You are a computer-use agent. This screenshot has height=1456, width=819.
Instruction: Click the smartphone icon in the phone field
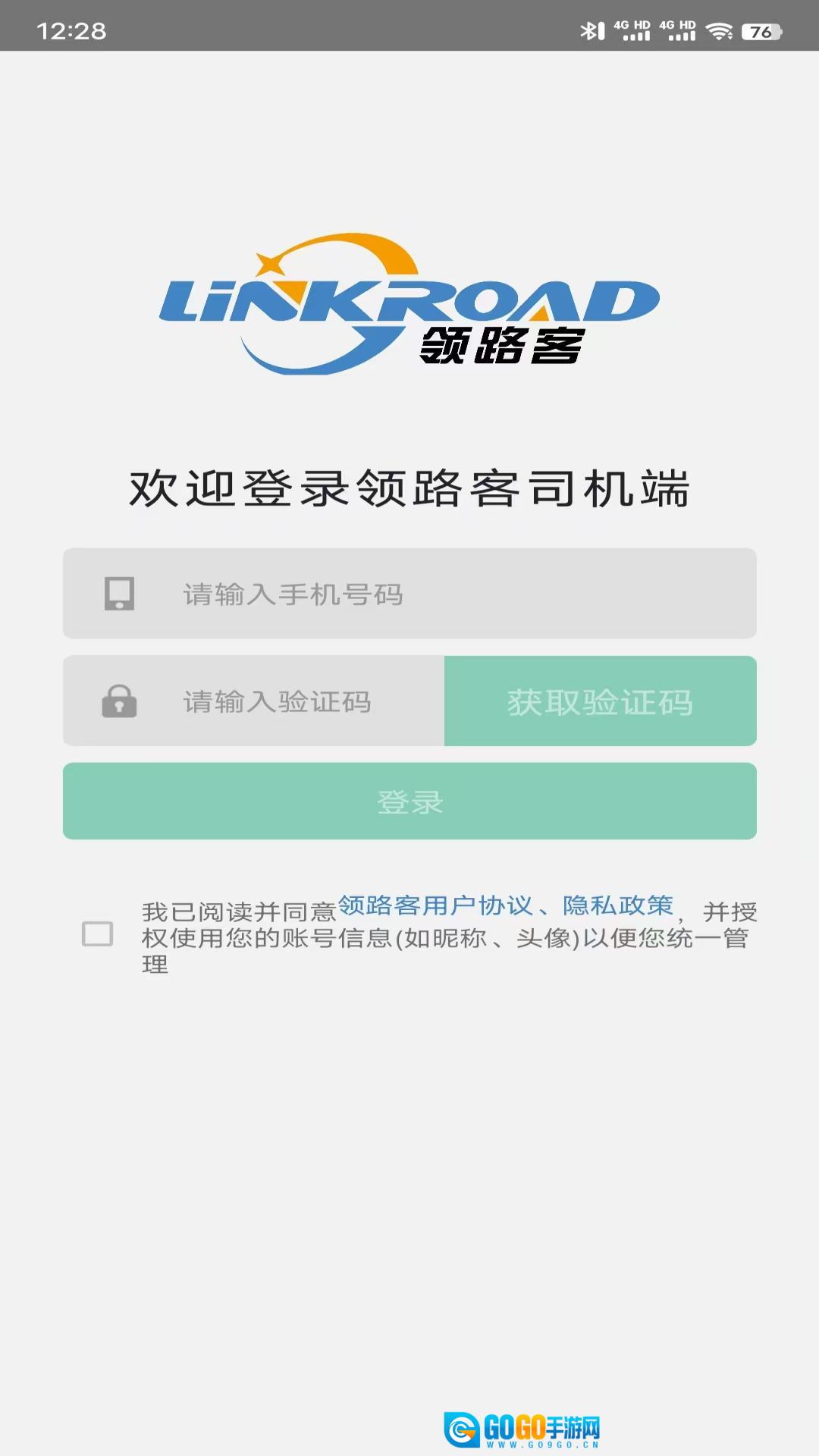click(x=119, y=595)
